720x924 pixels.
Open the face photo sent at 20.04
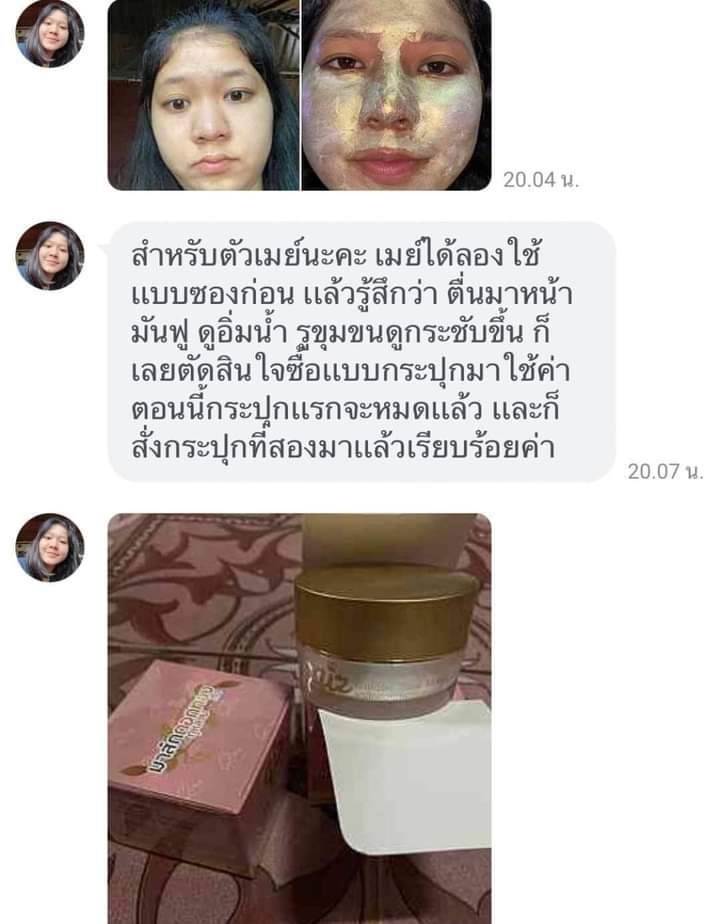pos(299,95)
